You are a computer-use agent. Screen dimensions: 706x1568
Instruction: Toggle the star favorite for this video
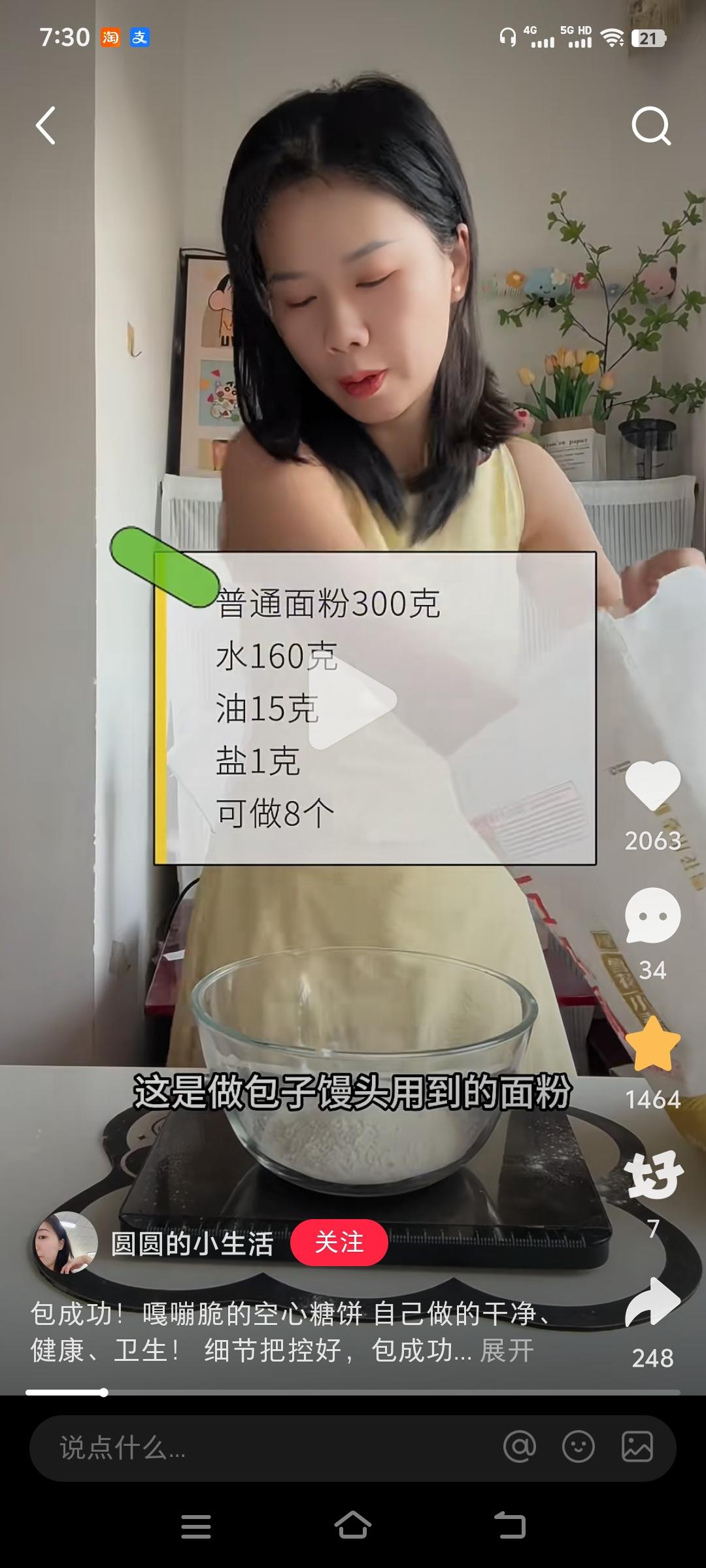click(x=652, y=1043)
